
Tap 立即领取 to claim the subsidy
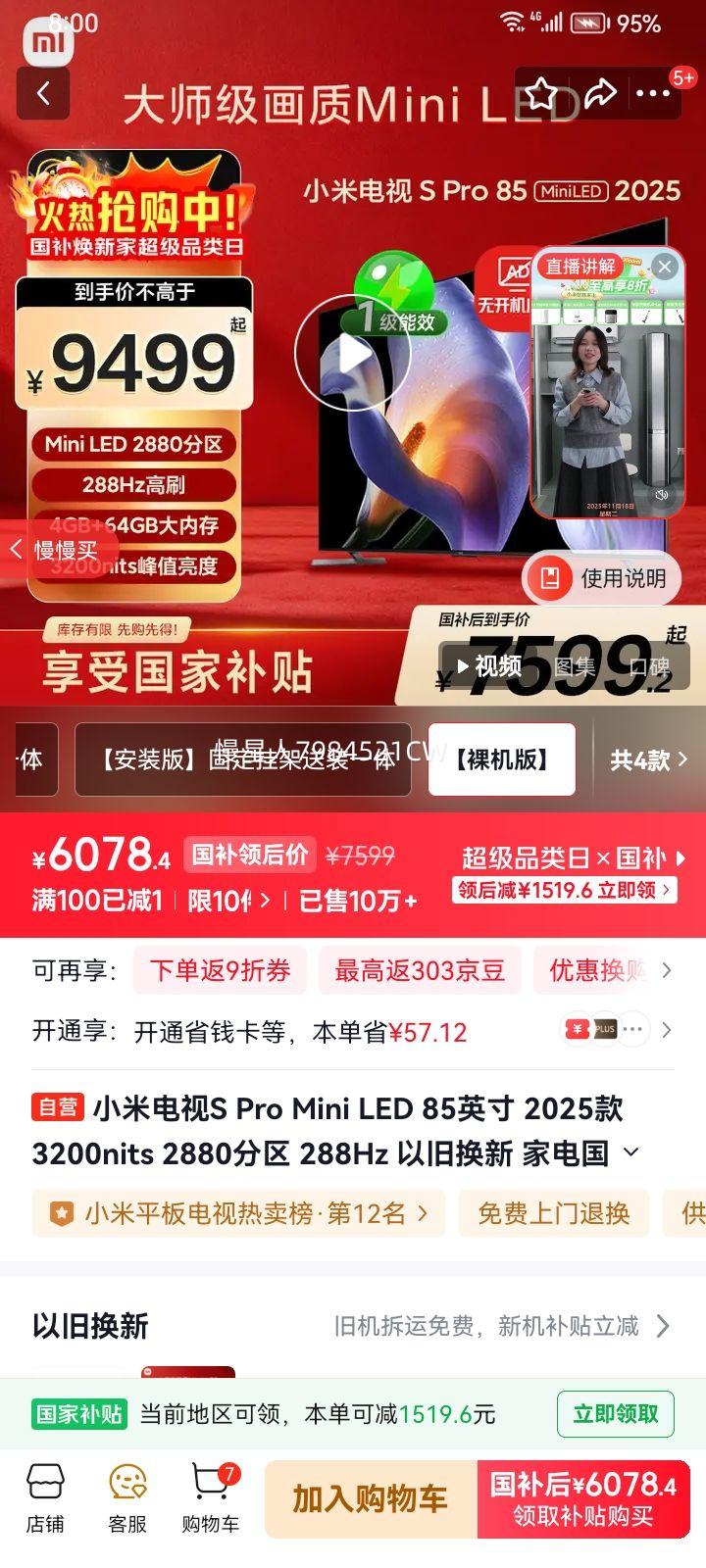(x=615, y=1415)
